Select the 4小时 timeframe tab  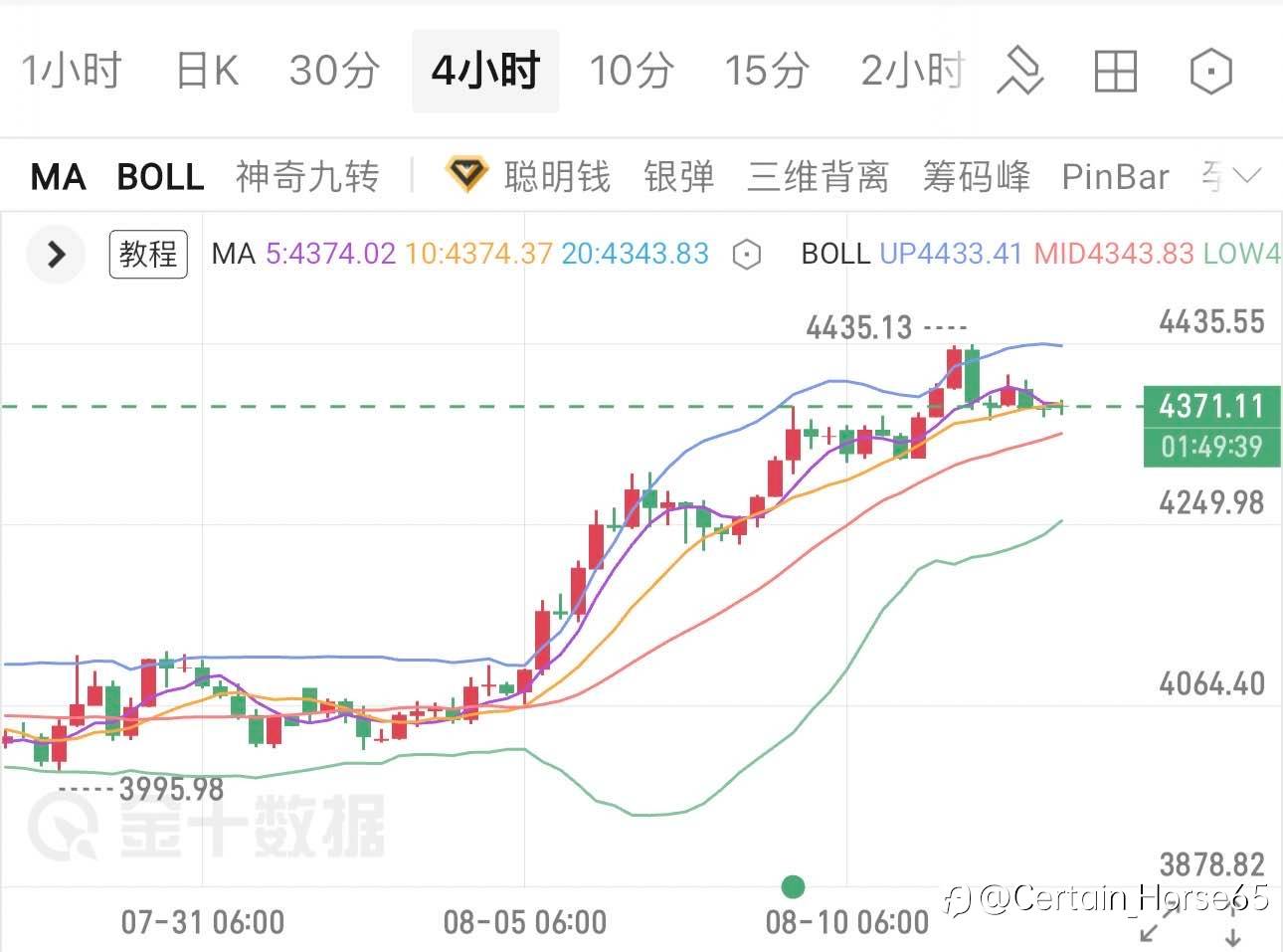pyautogui.click(x=485, y=72)
